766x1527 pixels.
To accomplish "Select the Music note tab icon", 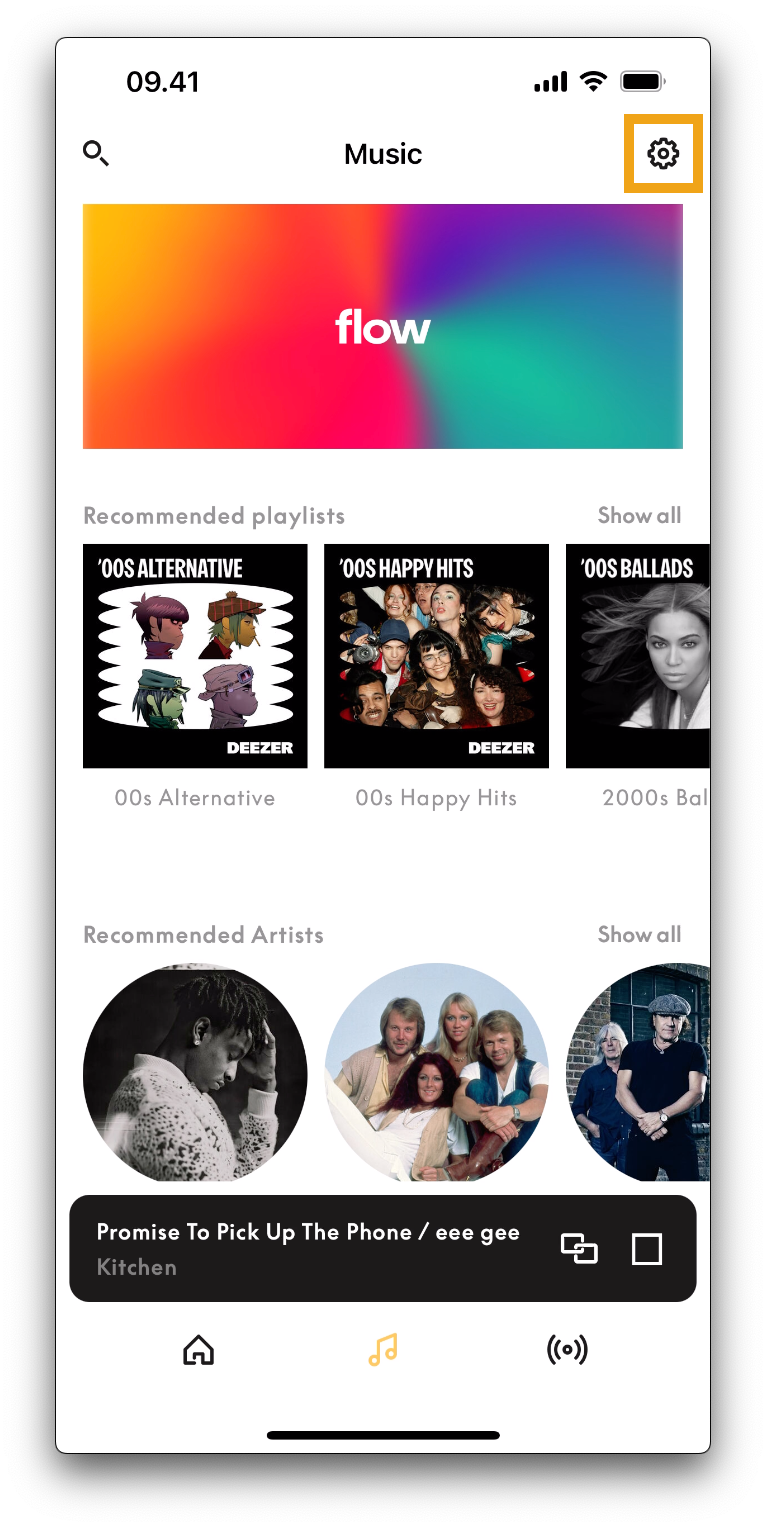I will pos(383,1350).
